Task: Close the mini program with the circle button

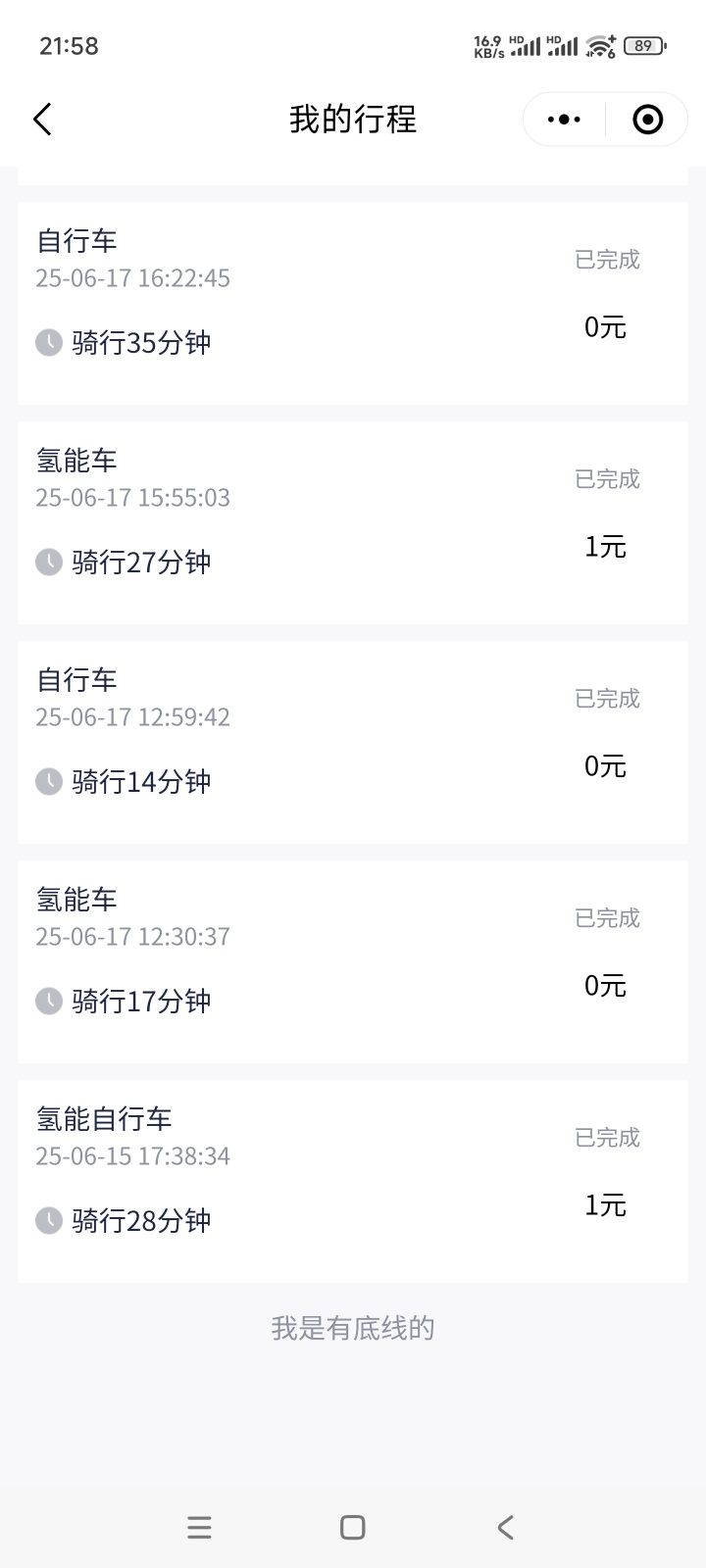Action: [x=647, y=120]
